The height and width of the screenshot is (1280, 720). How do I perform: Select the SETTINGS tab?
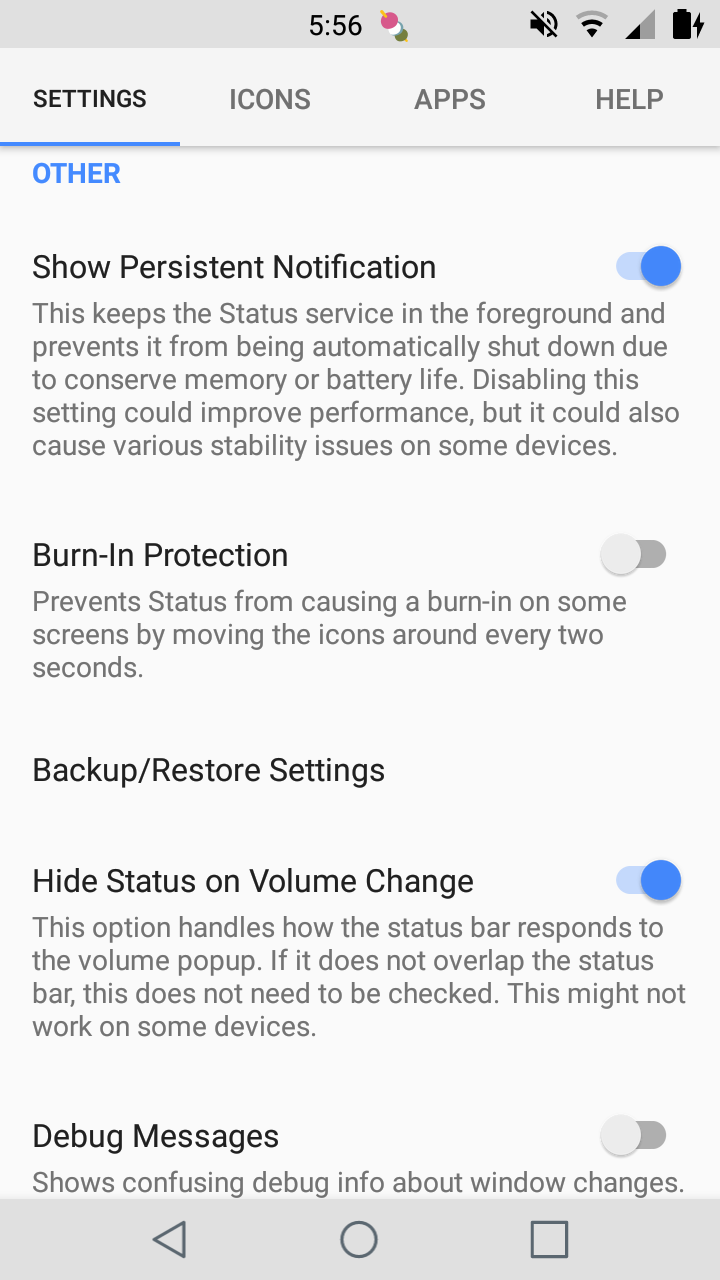89,98
